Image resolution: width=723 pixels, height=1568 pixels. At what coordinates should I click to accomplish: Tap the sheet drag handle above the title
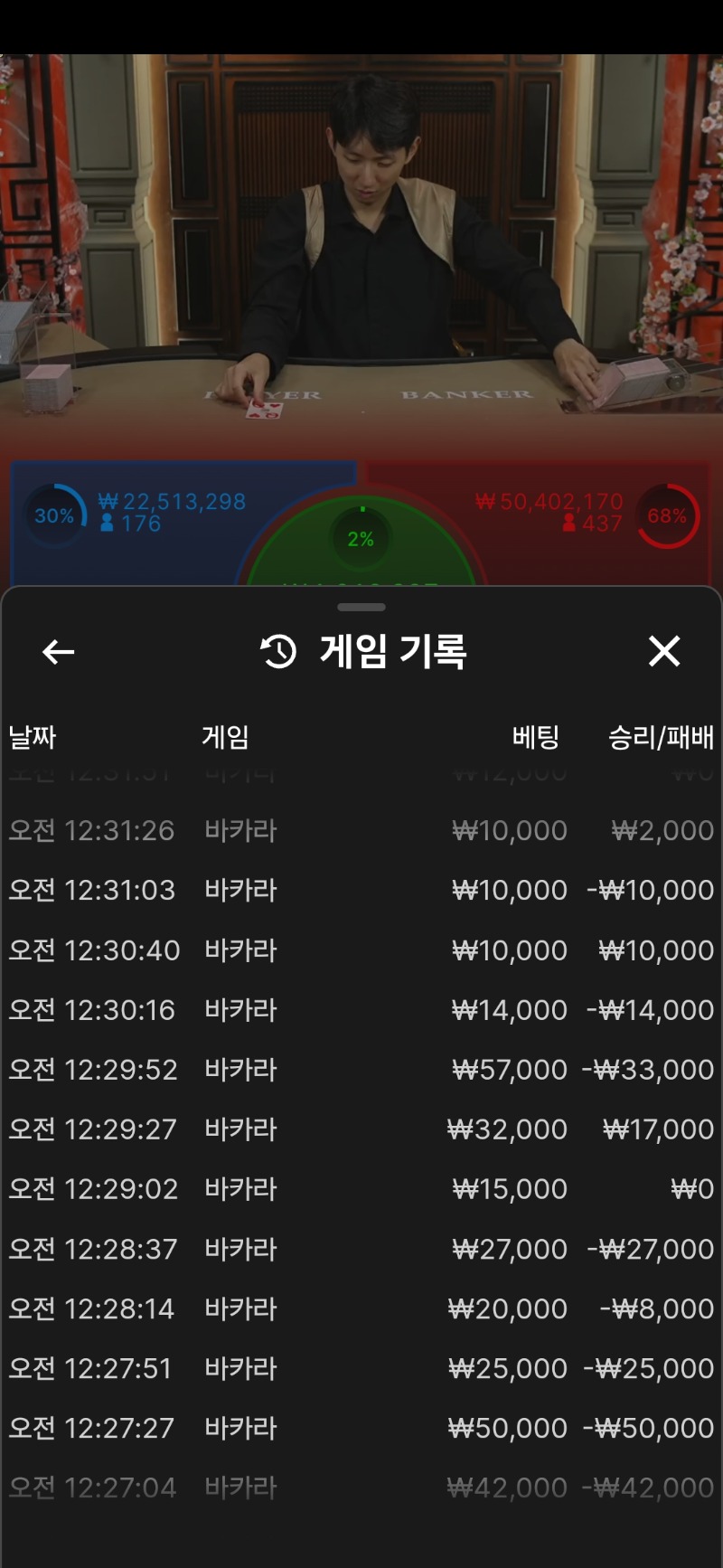tap(361, 607)
